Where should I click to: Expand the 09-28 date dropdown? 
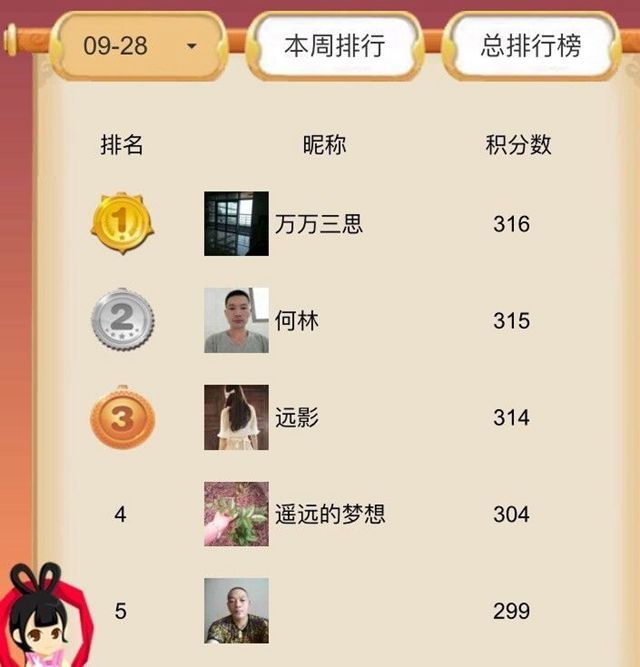(139, 47)
